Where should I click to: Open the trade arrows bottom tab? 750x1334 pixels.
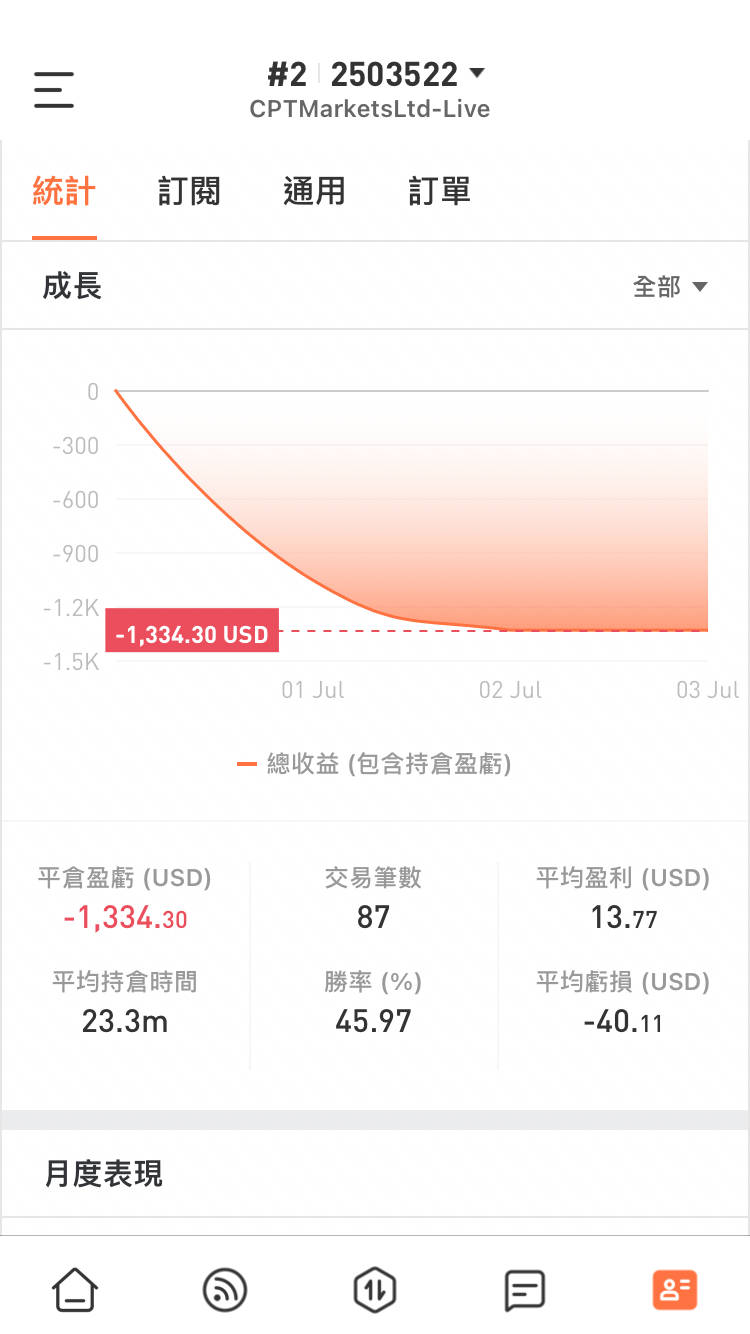tap(375, 1290)
